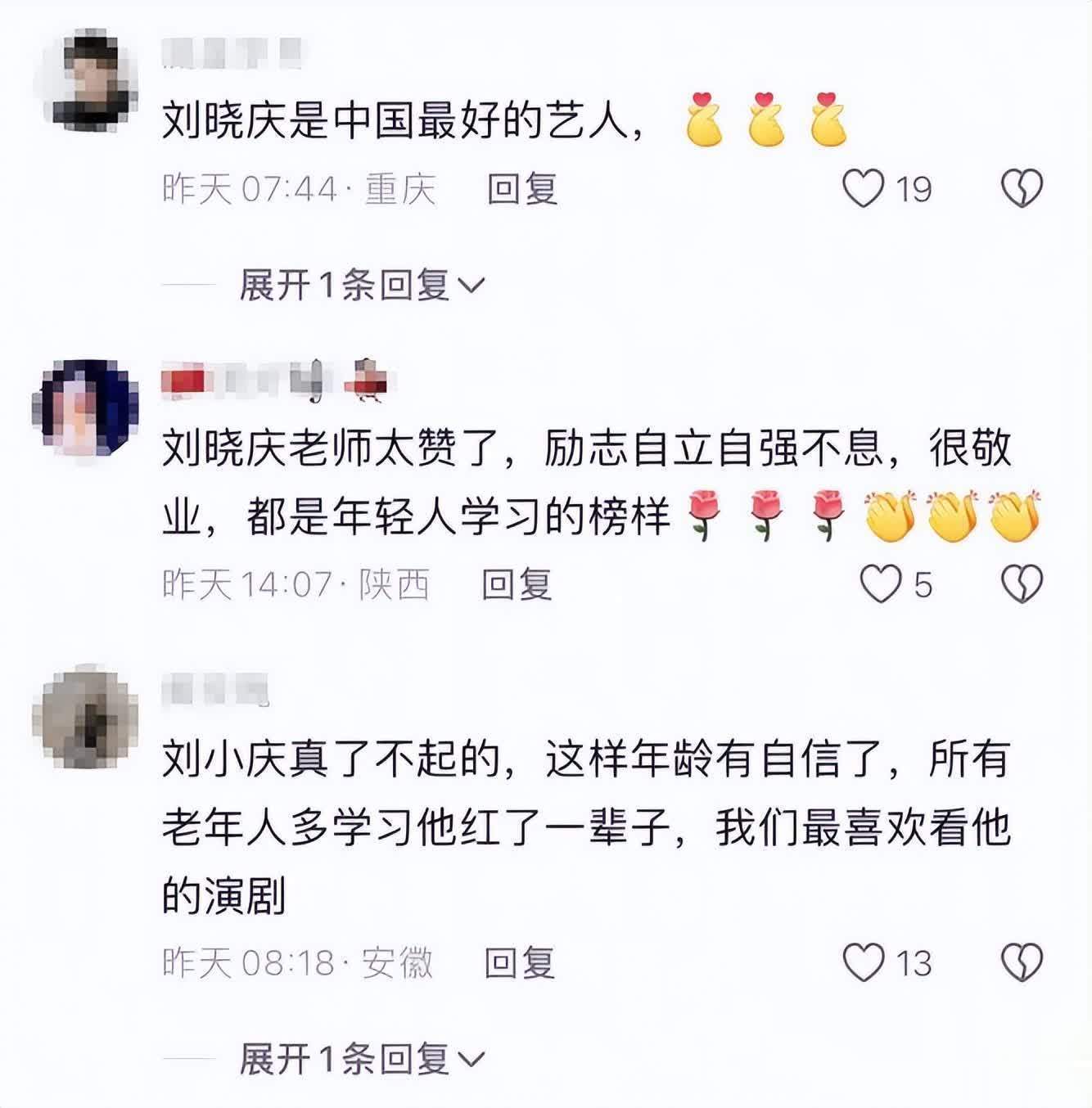Viewport: 1092px width, 1108px height.
Task: Expand the 1 reply under the Chongqing comment
Action: (x=362, y=285)
